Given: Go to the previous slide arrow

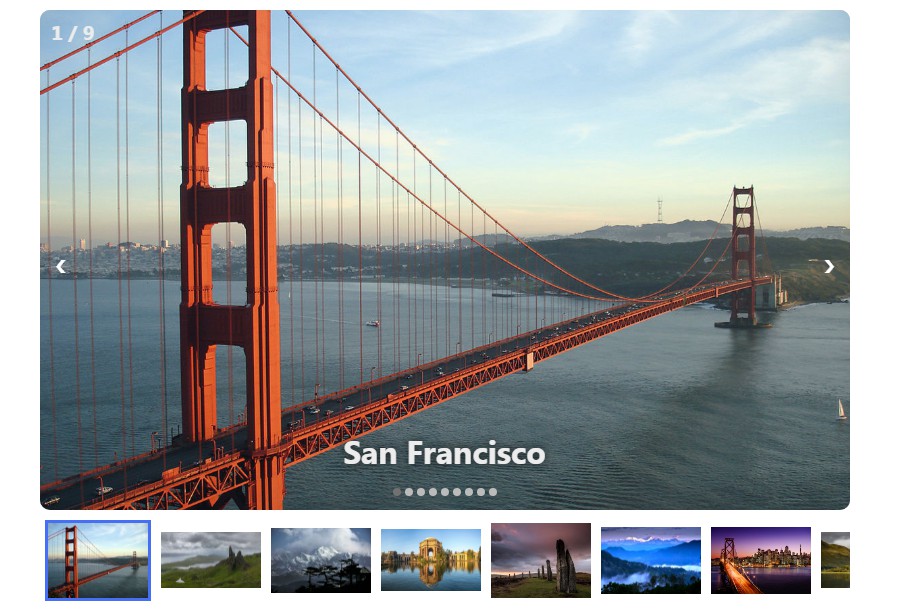Looking at the screenshot, I should 61,266.
